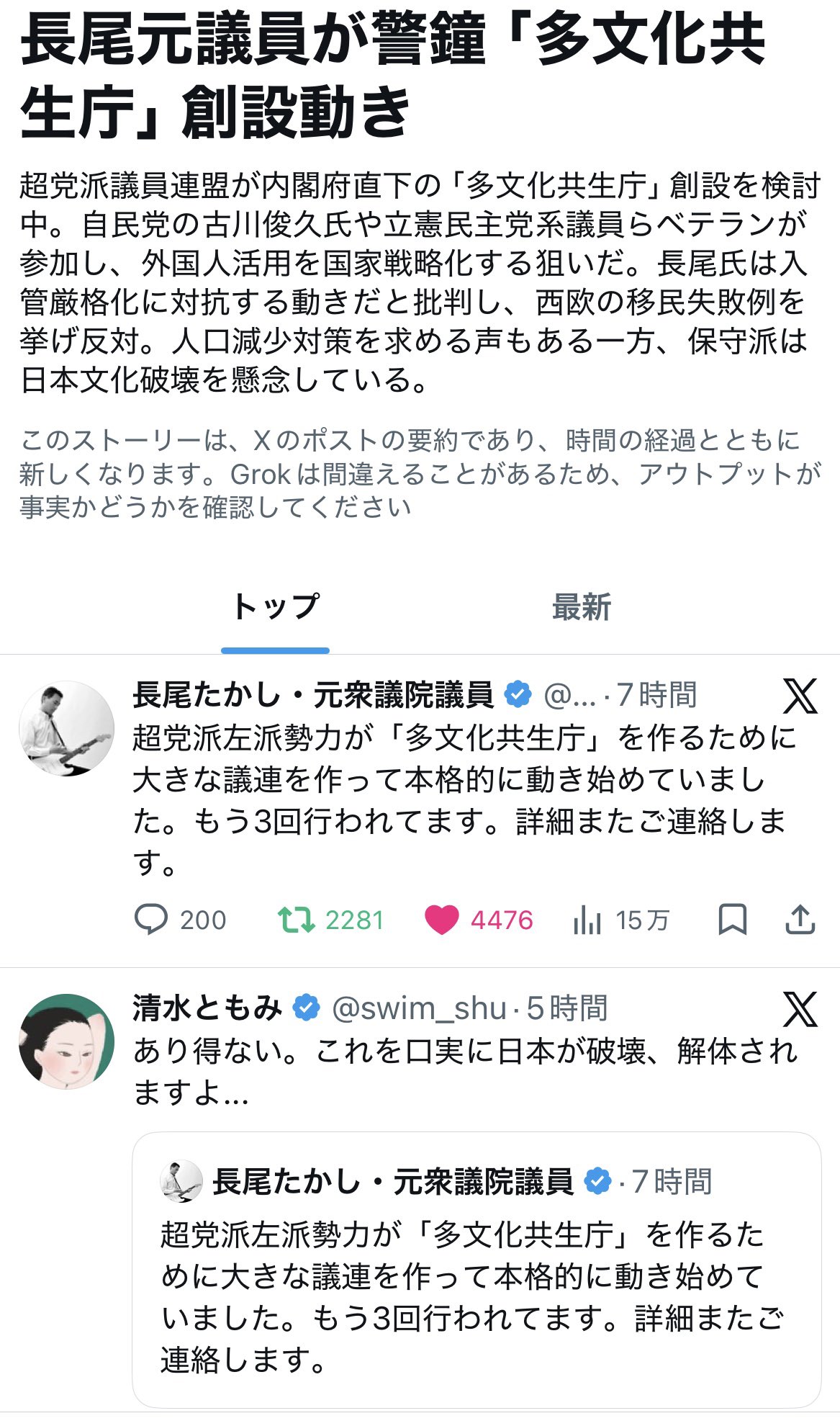The height and width of the screenshot is (1426, 840).
Task: Share 長尾たかし's post
Action: 800,920
